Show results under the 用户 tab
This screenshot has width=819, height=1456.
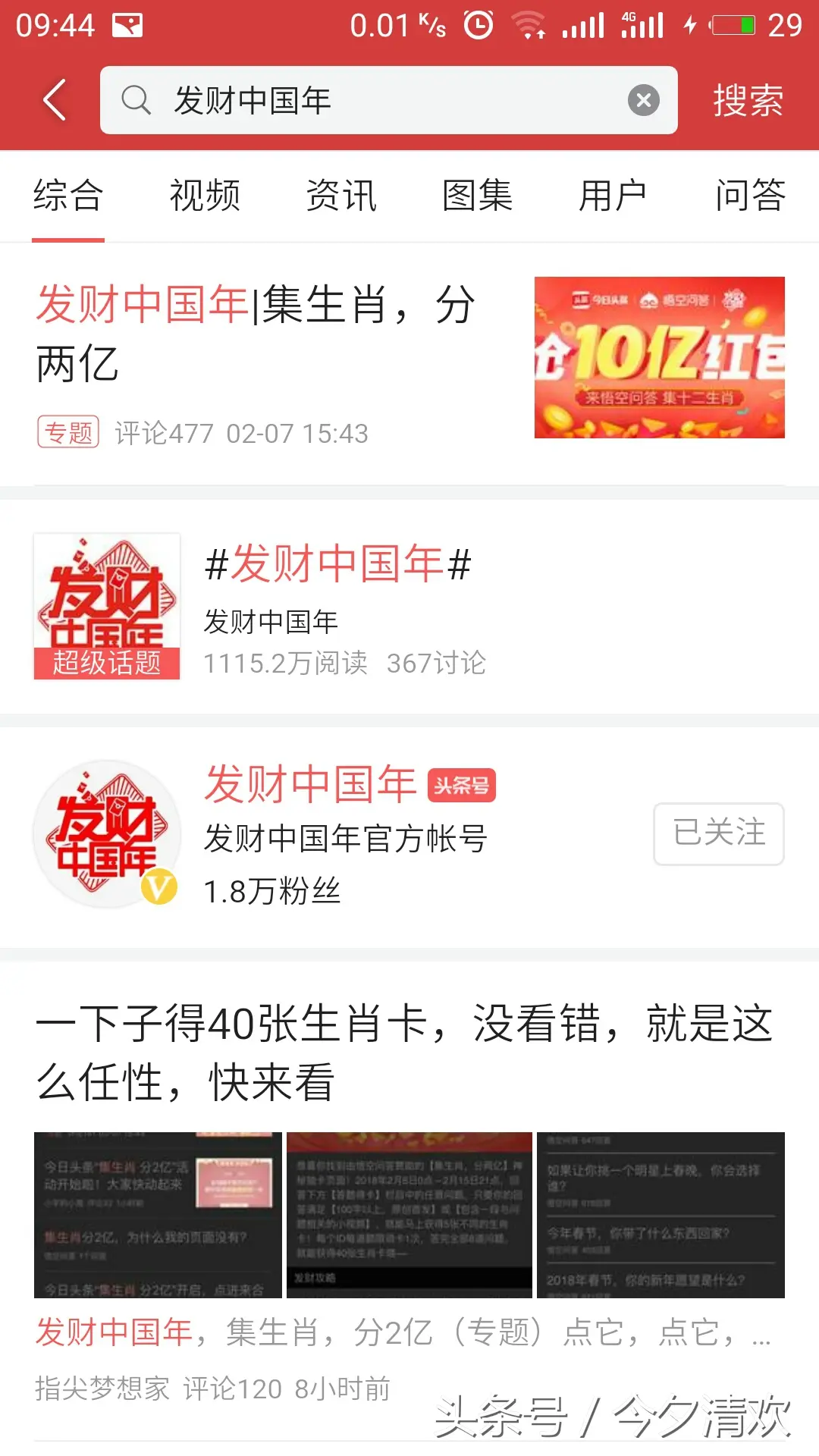[x=613, y=196]
